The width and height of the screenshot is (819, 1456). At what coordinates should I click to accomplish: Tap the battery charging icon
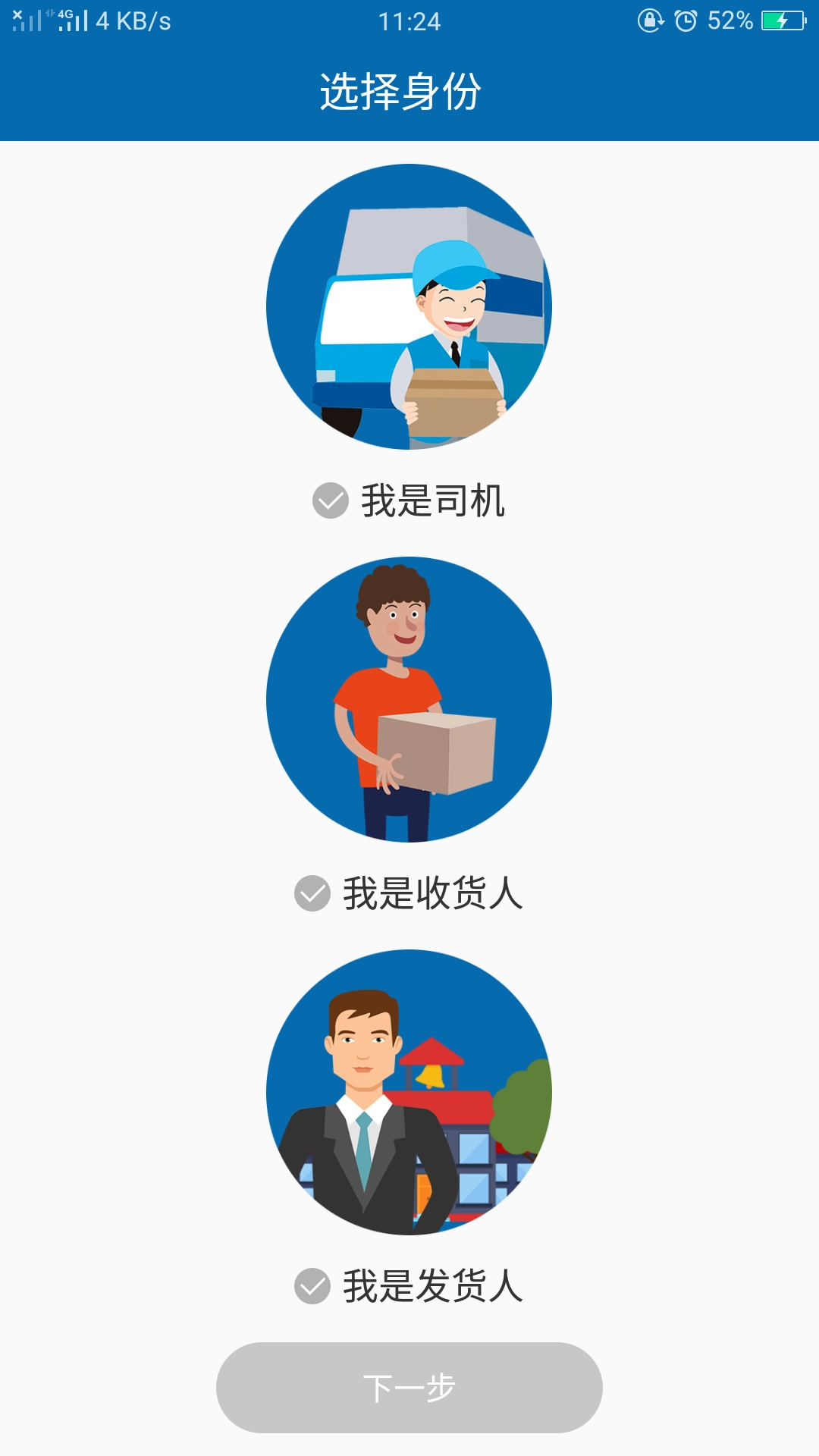click(x=780, y=20)
